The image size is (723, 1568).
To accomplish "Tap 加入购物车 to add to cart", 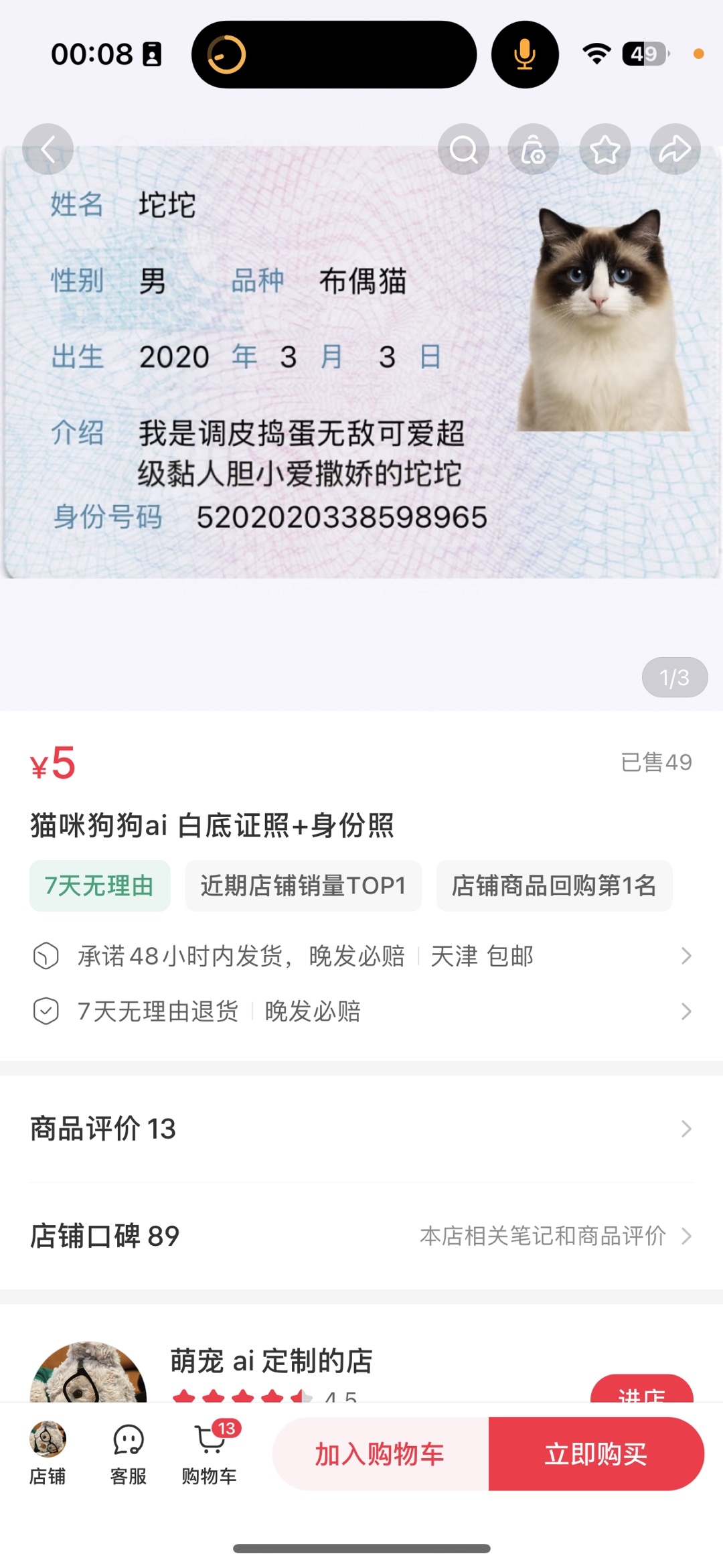I will click(x=380, y=1453).
